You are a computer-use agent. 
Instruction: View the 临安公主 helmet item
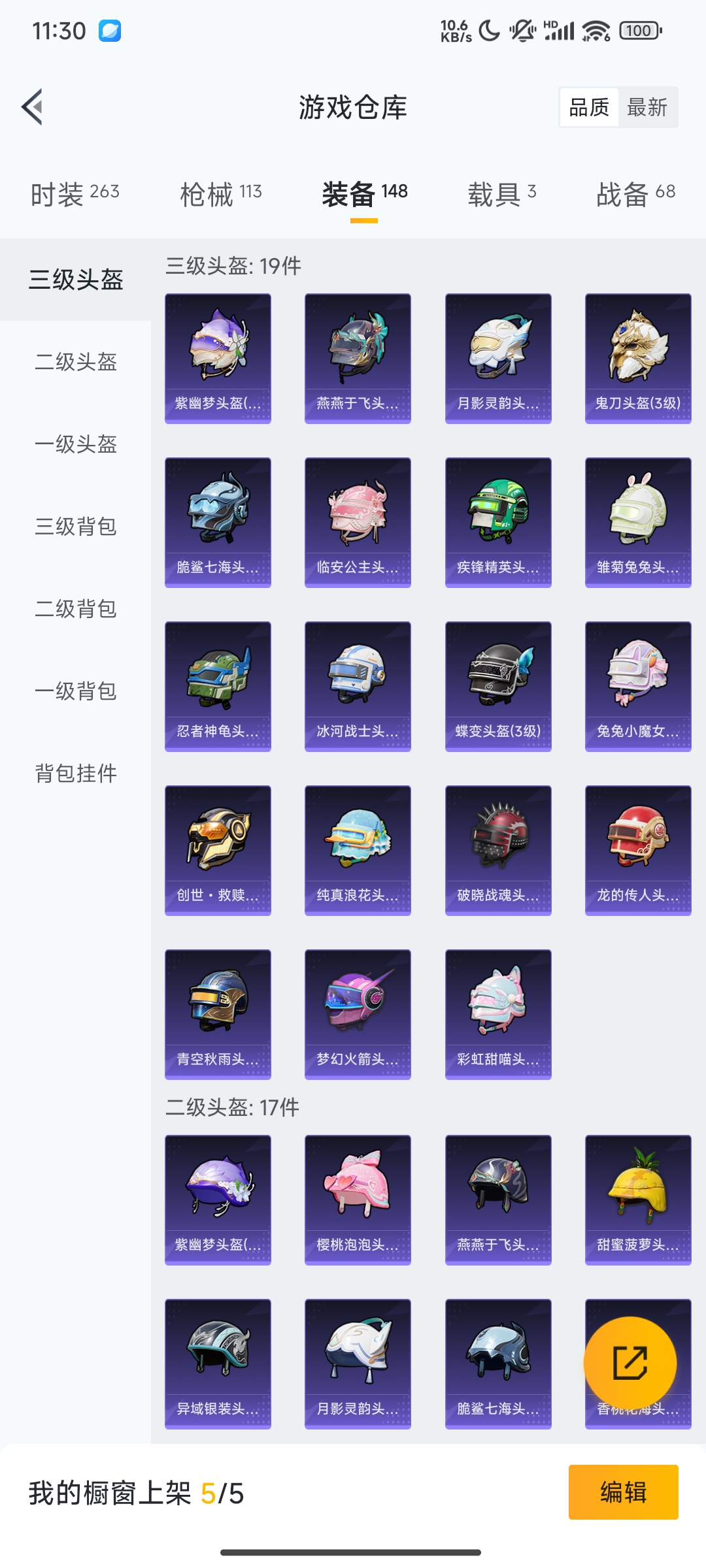(x=358, y=523)
